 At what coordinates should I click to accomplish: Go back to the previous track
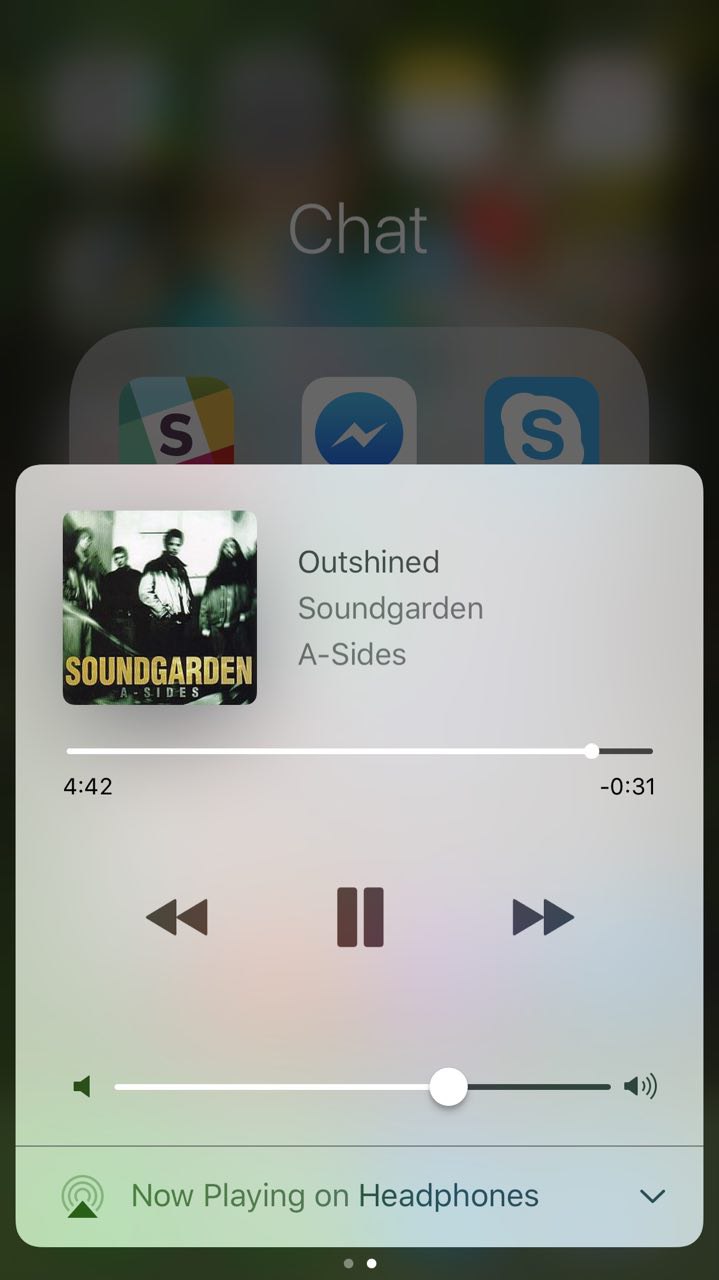(x=177, y=917)
